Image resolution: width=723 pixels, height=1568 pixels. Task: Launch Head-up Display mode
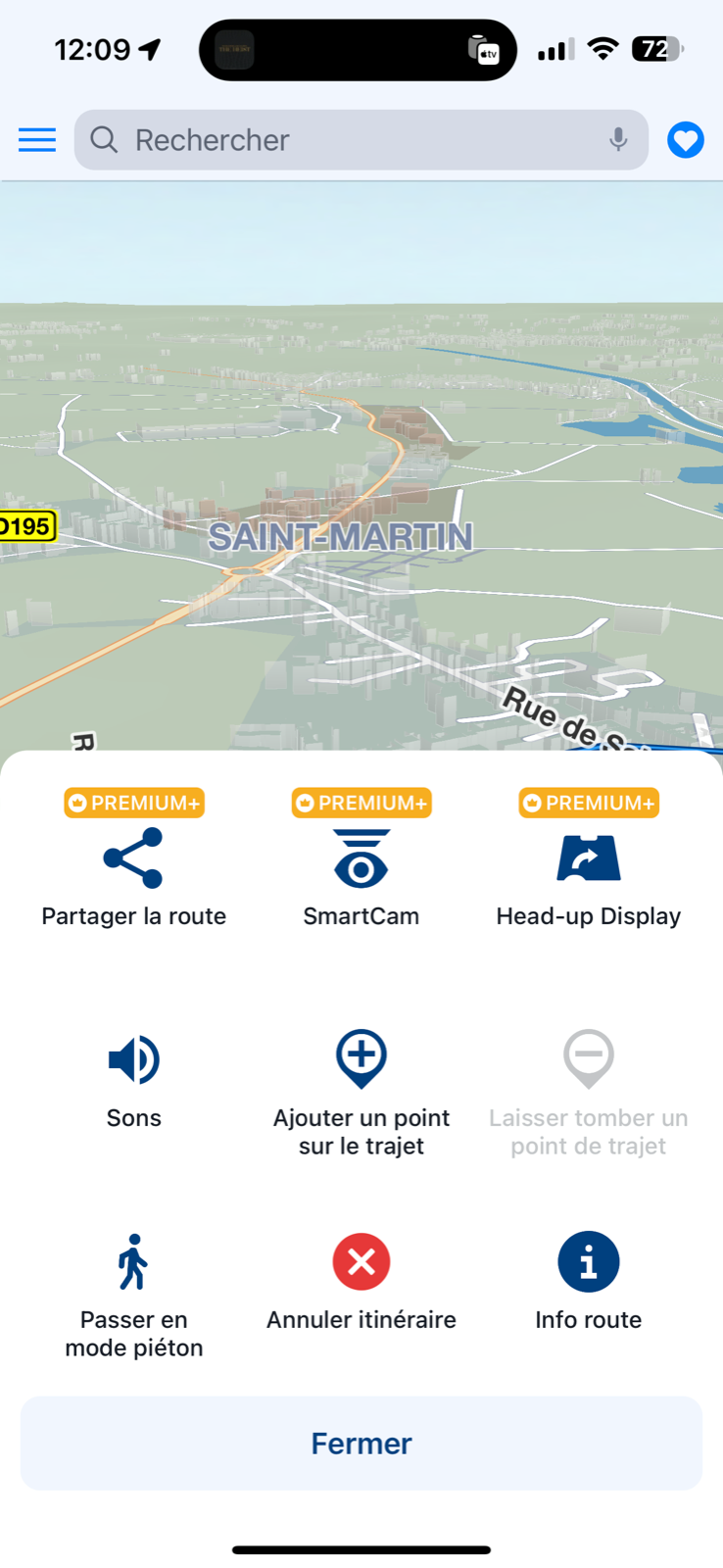point(588,875)
